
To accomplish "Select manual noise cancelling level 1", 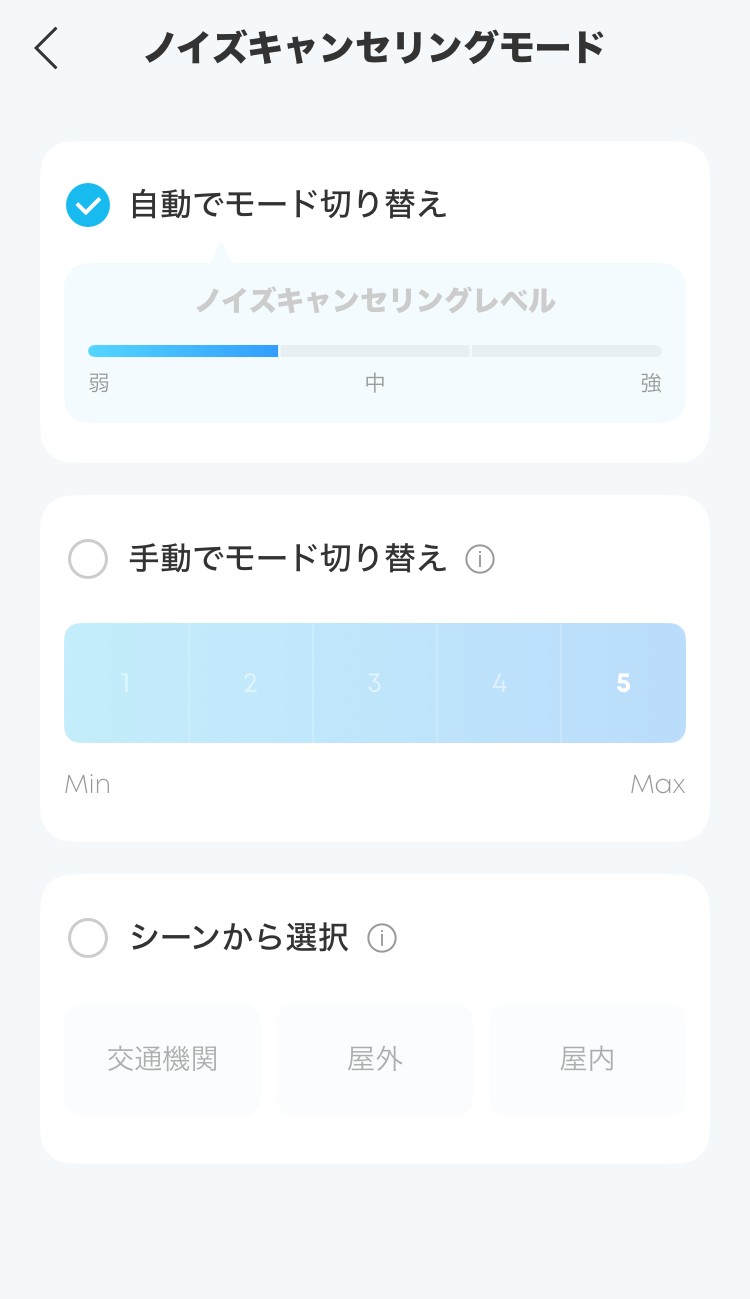I will [x=125, y=683].
